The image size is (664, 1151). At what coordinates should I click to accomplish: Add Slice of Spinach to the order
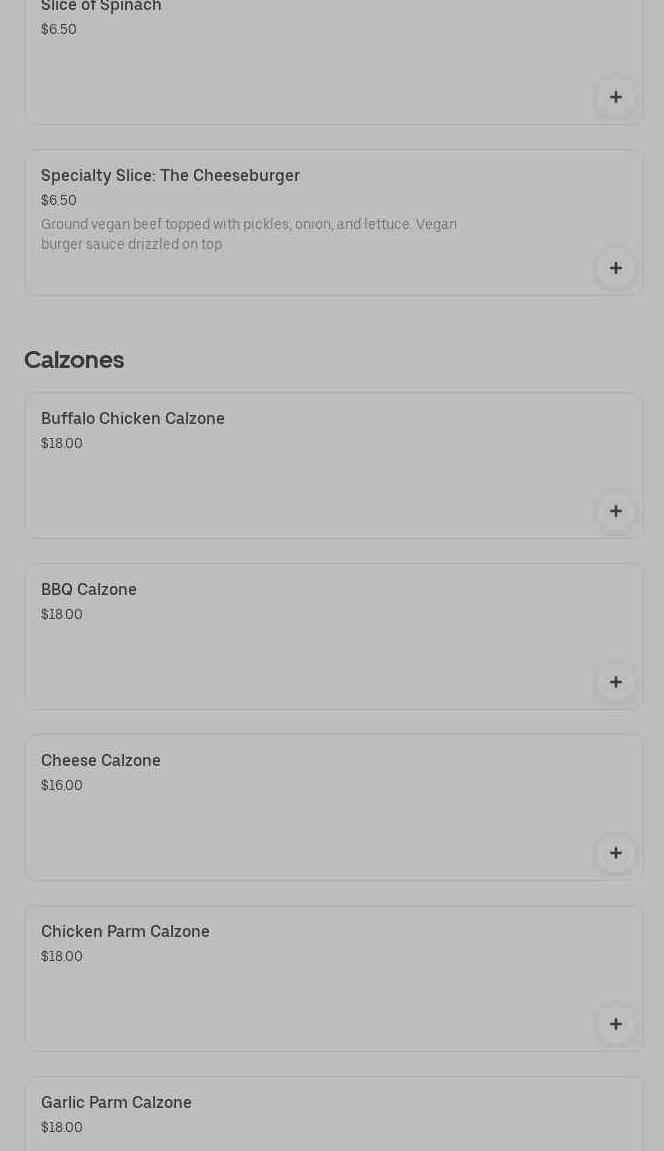tap(615, 97)
